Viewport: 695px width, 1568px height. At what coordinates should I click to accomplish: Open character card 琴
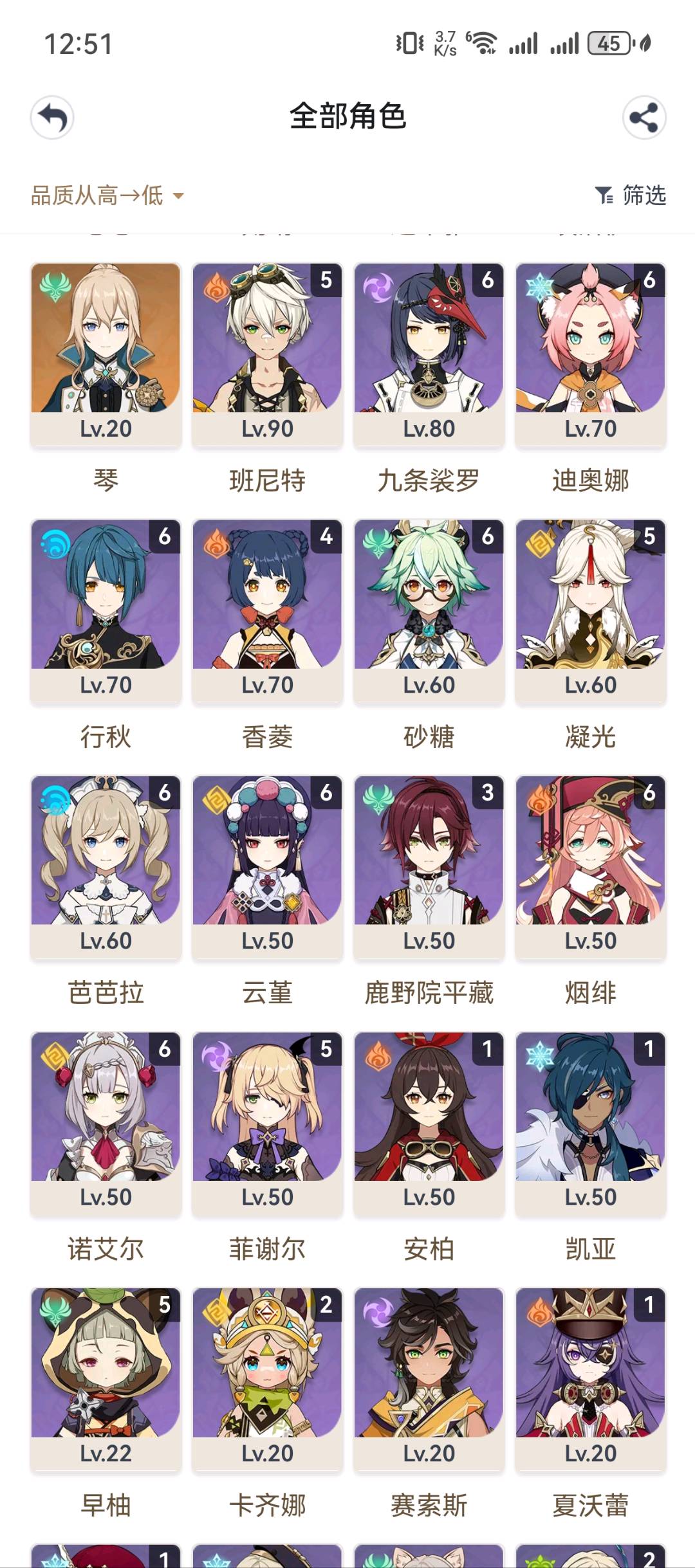click(x=106, y=354)
